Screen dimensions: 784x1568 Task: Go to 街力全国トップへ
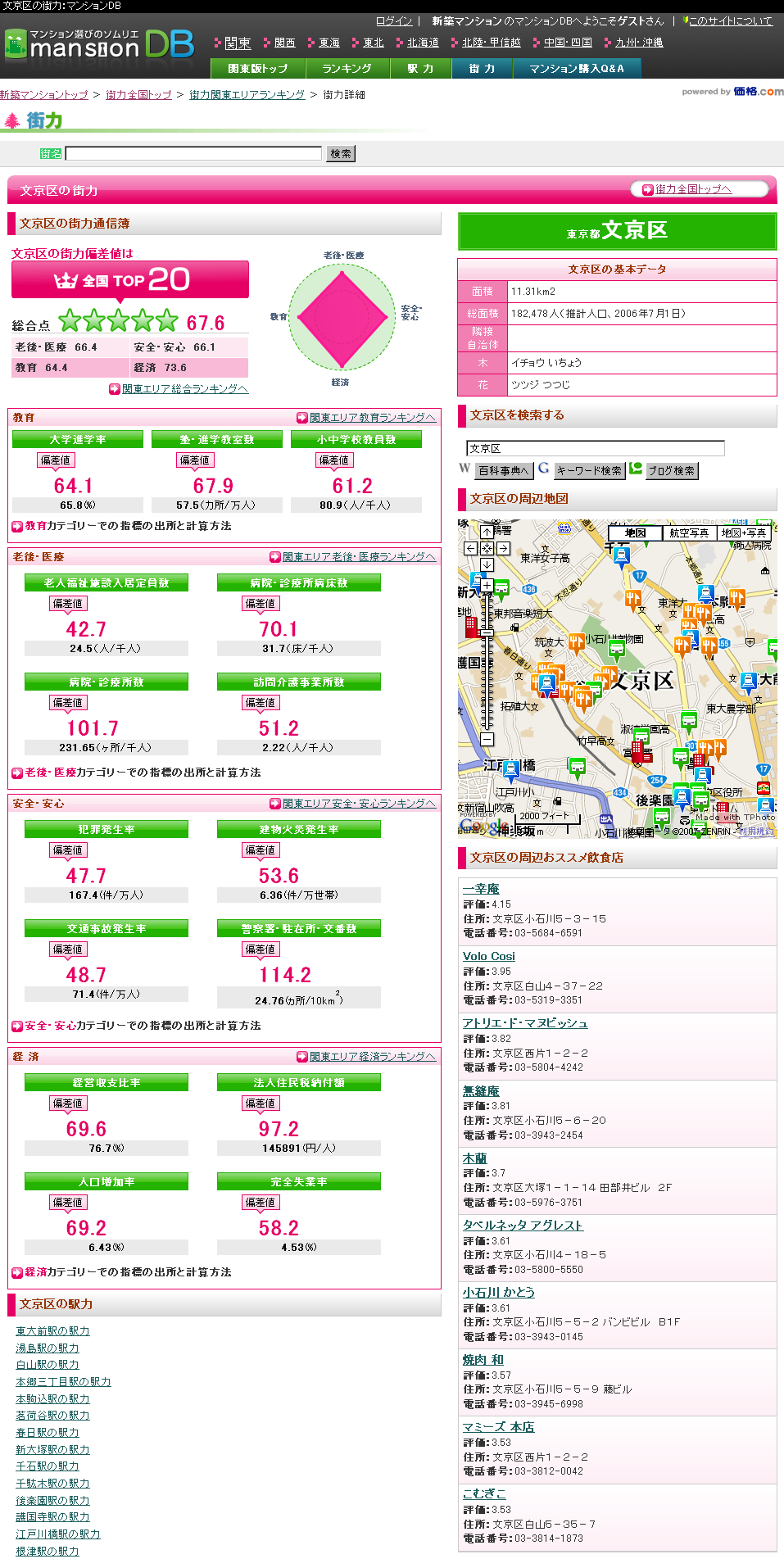coord(693,189)
